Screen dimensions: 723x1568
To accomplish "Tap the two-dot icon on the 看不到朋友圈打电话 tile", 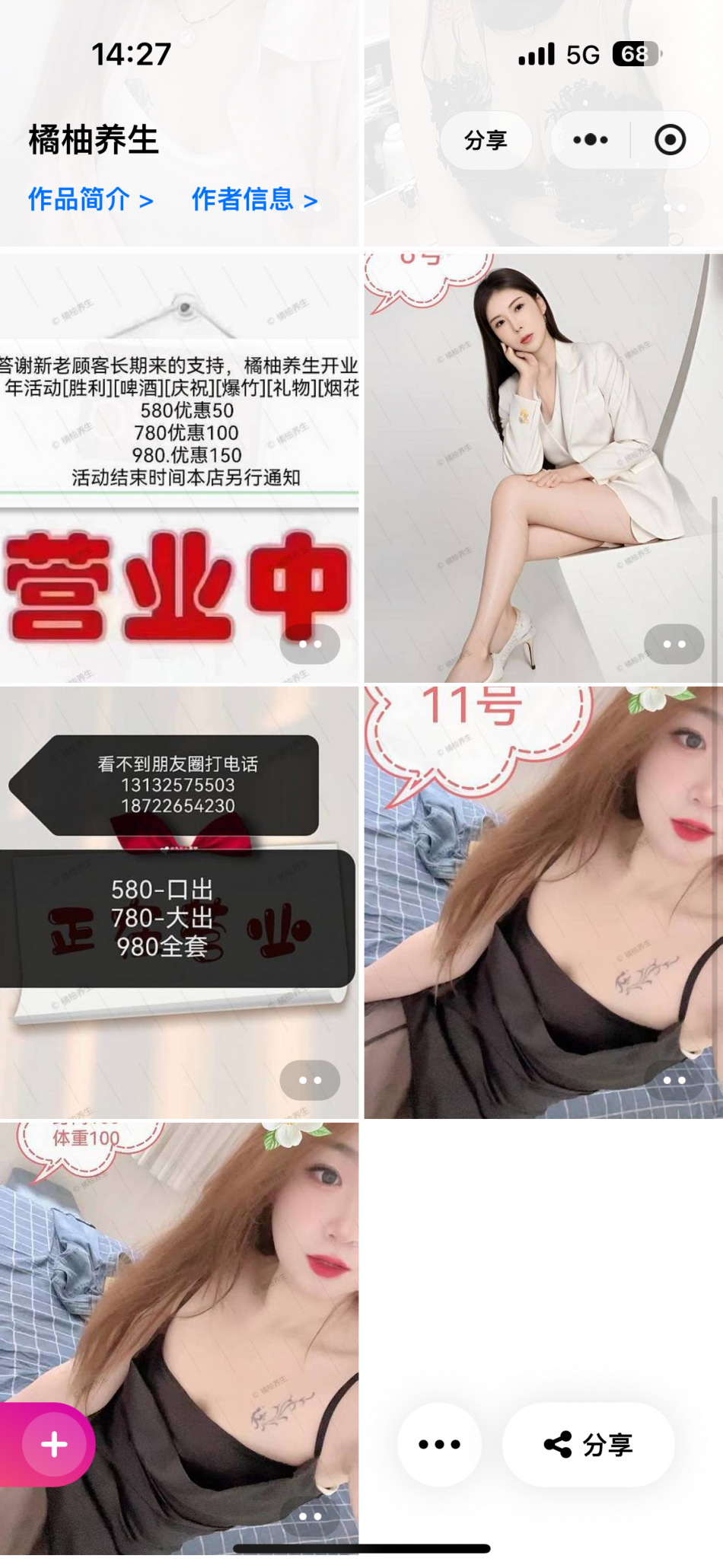I will (310, 1079).
